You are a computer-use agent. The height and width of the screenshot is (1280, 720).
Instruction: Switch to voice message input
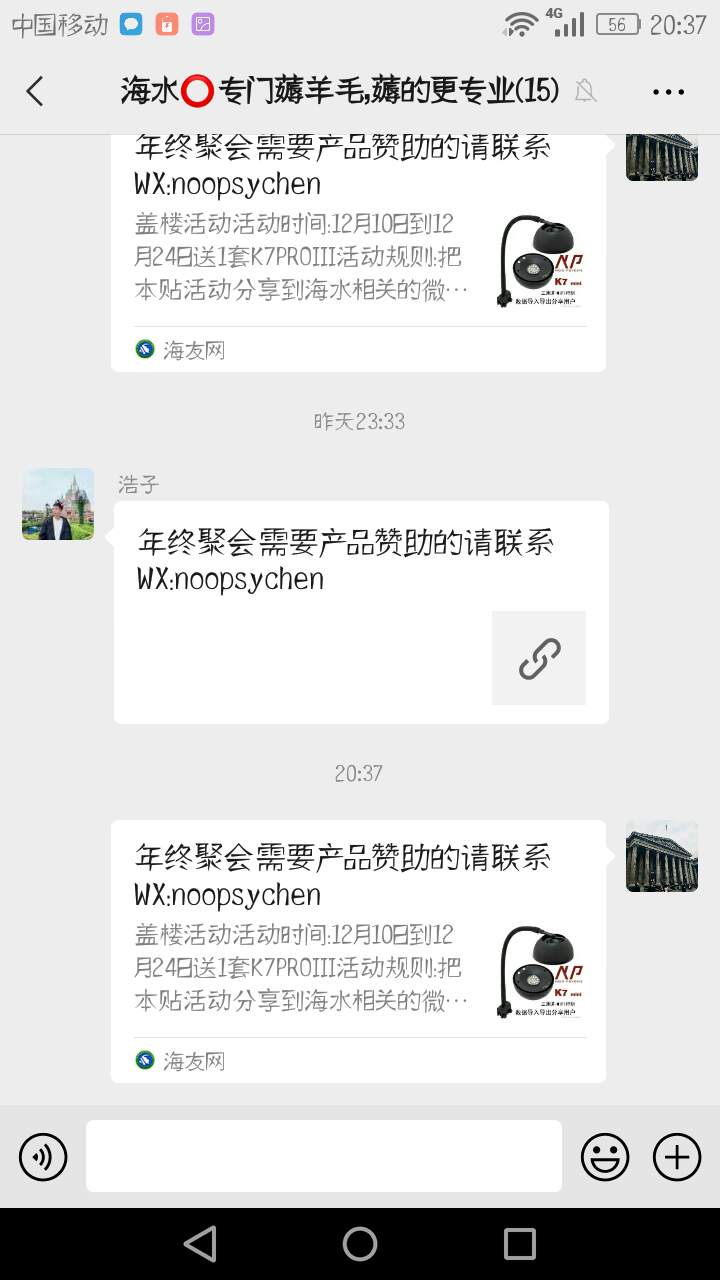(x=43, y=1157)
